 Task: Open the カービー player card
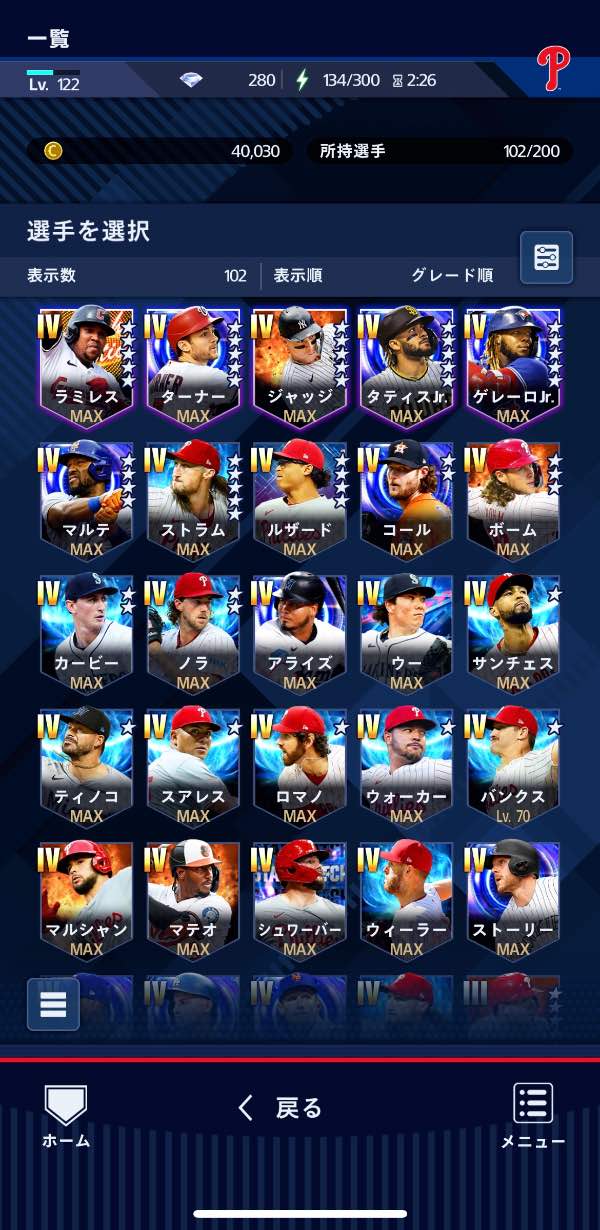[86, 633]
